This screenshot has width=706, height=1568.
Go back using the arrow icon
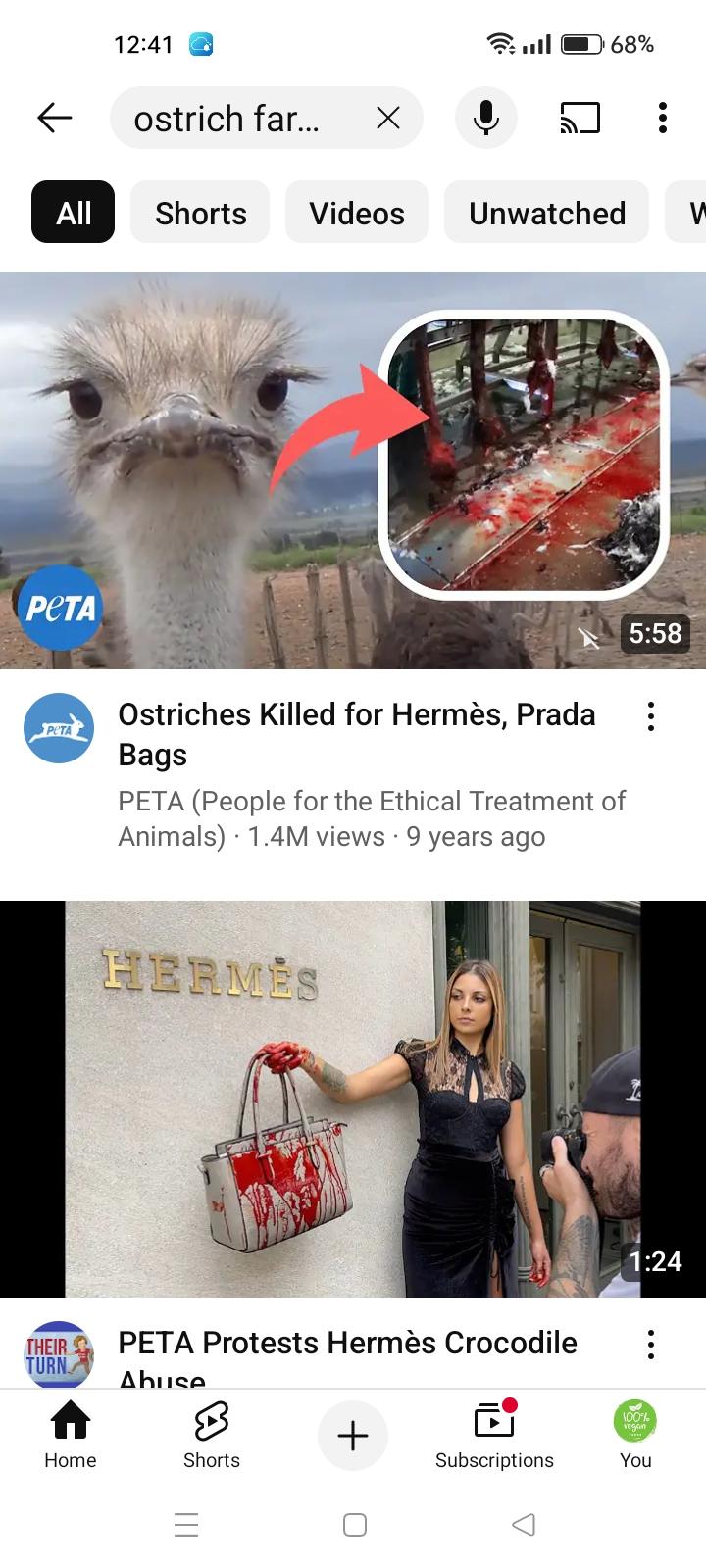(55, 118)
